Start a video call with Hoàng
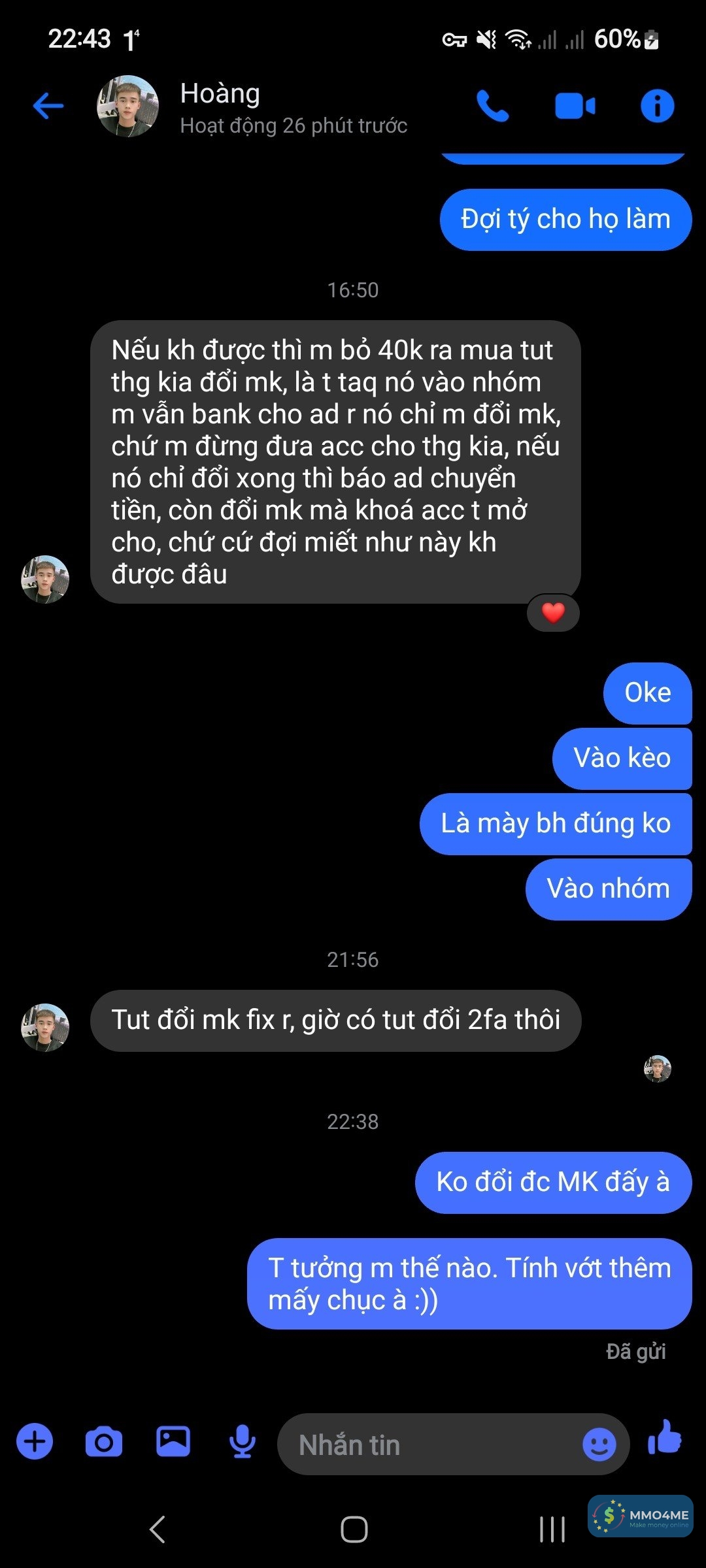706x1568 pixels. coord(575,106)
